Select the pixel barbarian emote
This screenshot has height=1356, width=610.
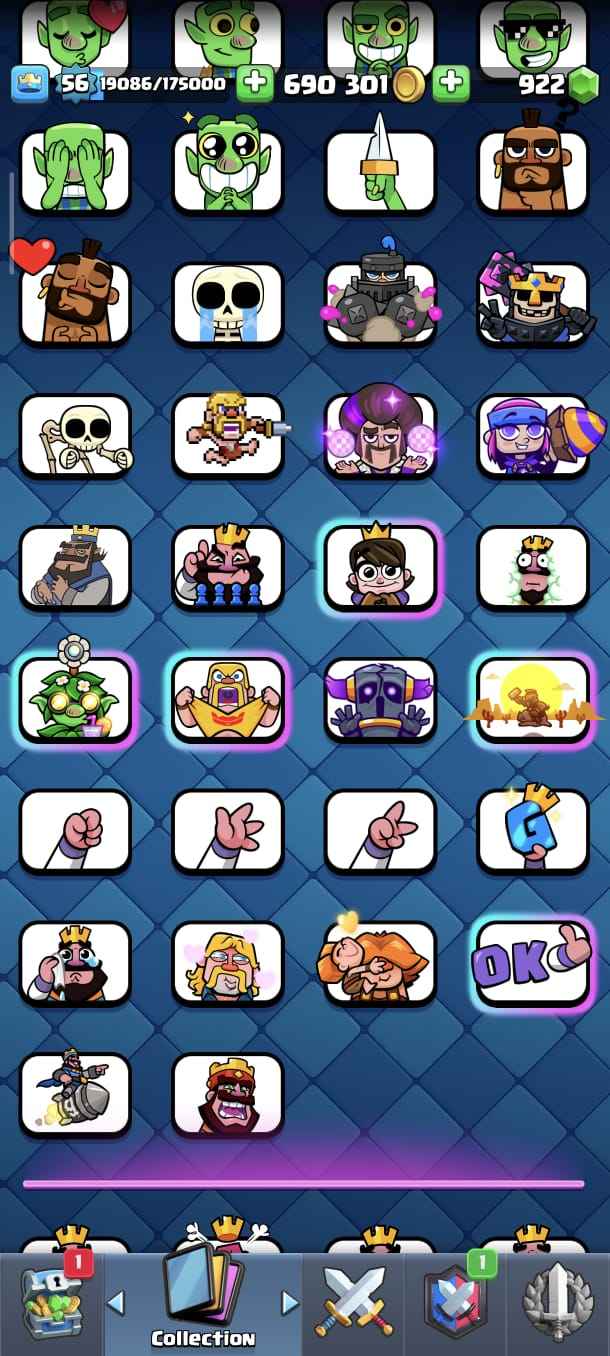228,435
